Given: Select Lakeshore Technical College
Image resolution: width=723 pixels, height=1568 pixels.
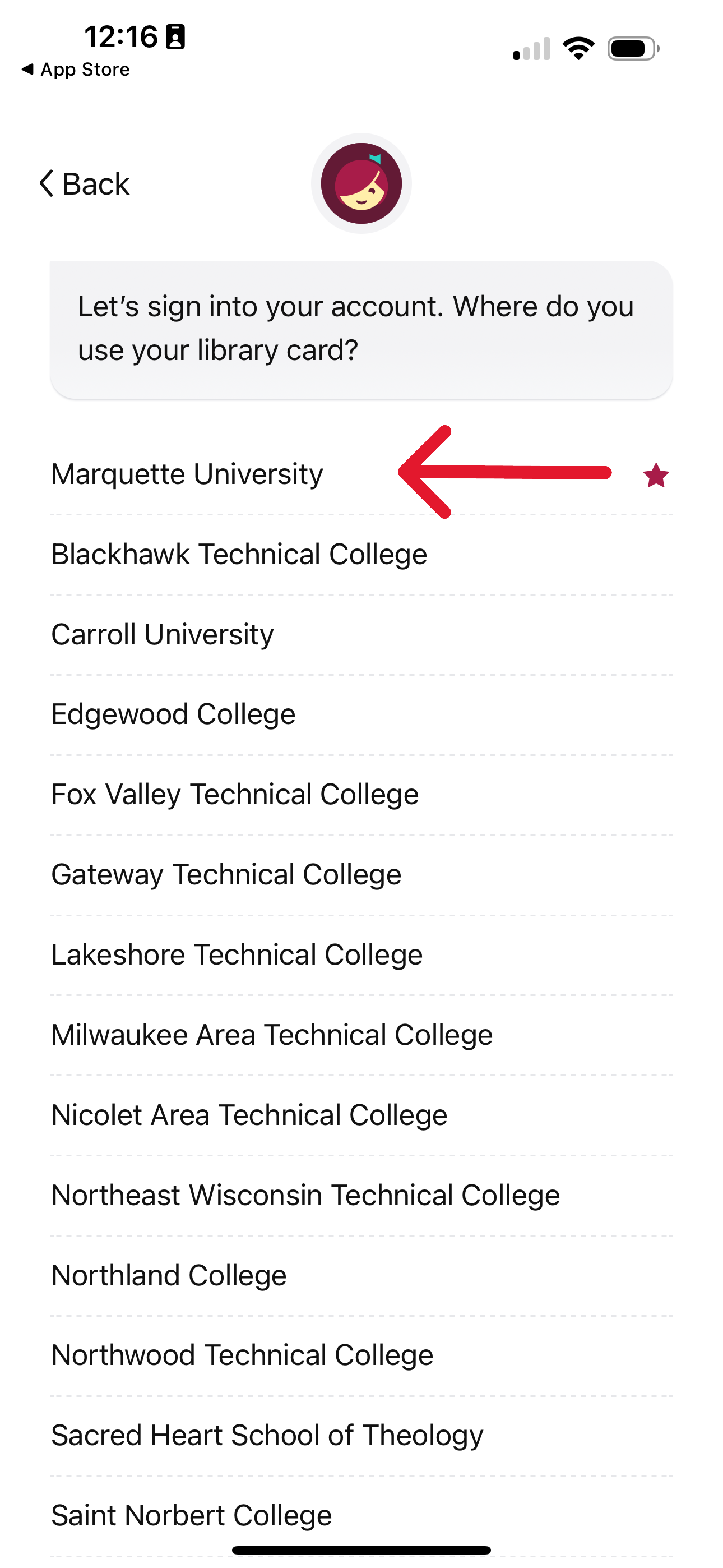Looking at the screenshot, I should point(237,955).
